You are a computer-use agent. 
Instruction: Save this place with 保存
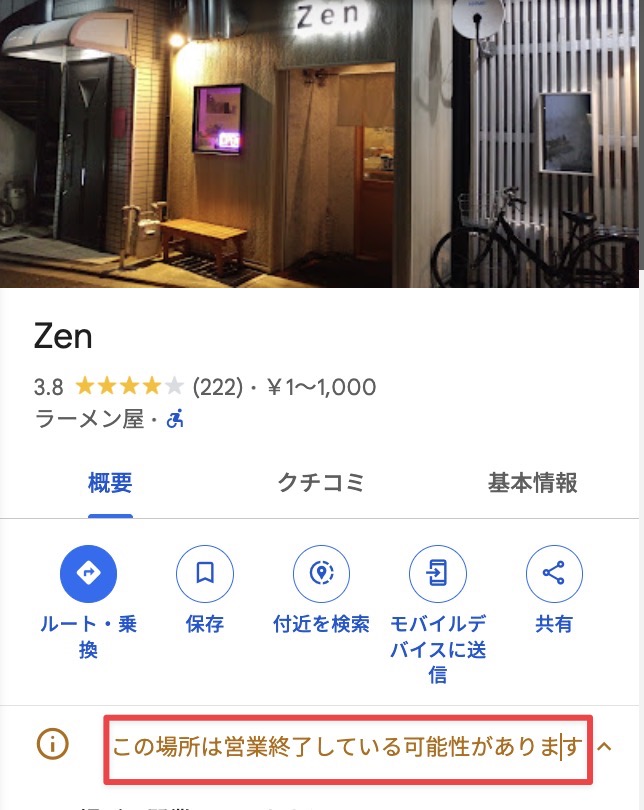(204, 573)
